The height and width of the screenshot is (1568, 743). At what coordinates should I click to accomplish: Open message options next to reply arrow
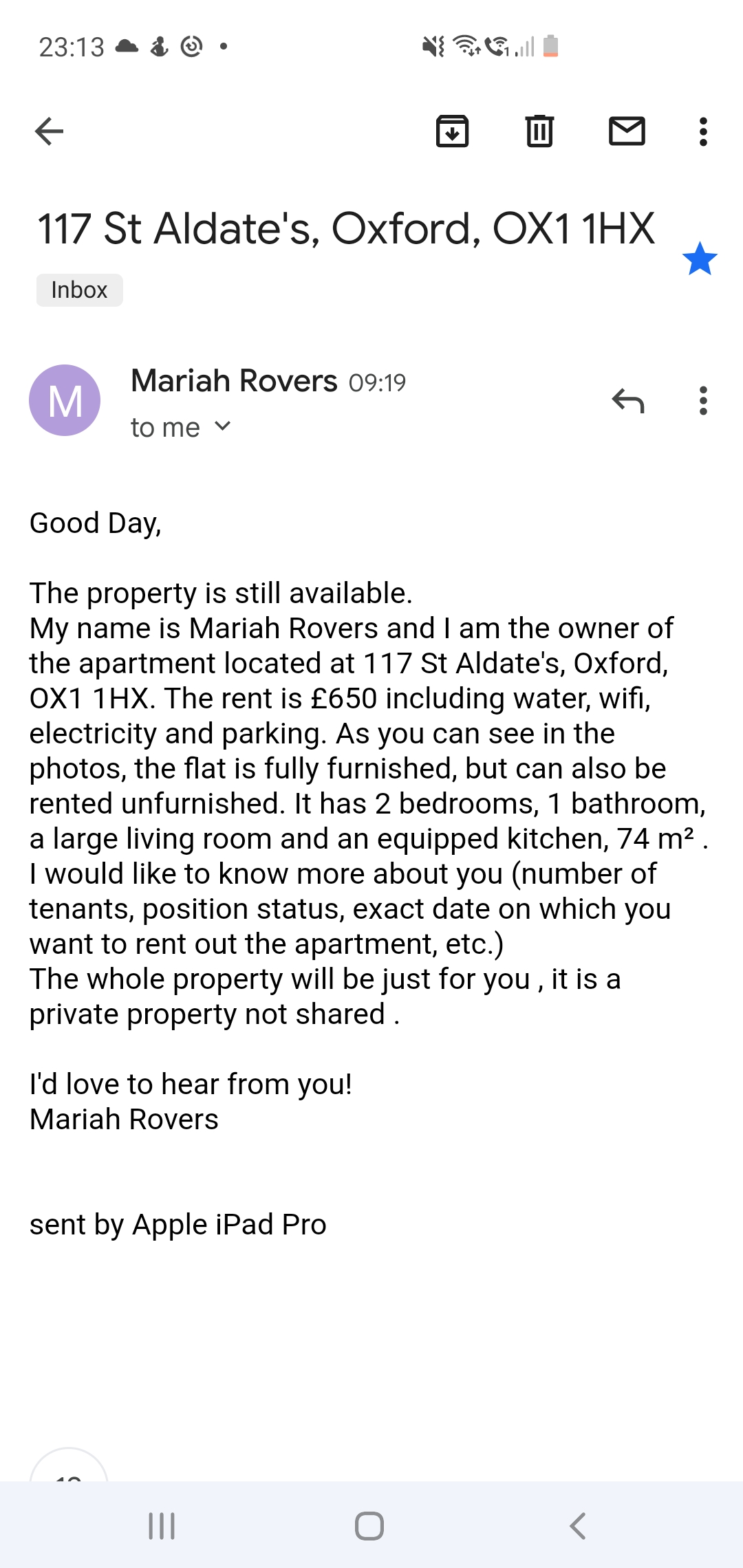point(703,400)
